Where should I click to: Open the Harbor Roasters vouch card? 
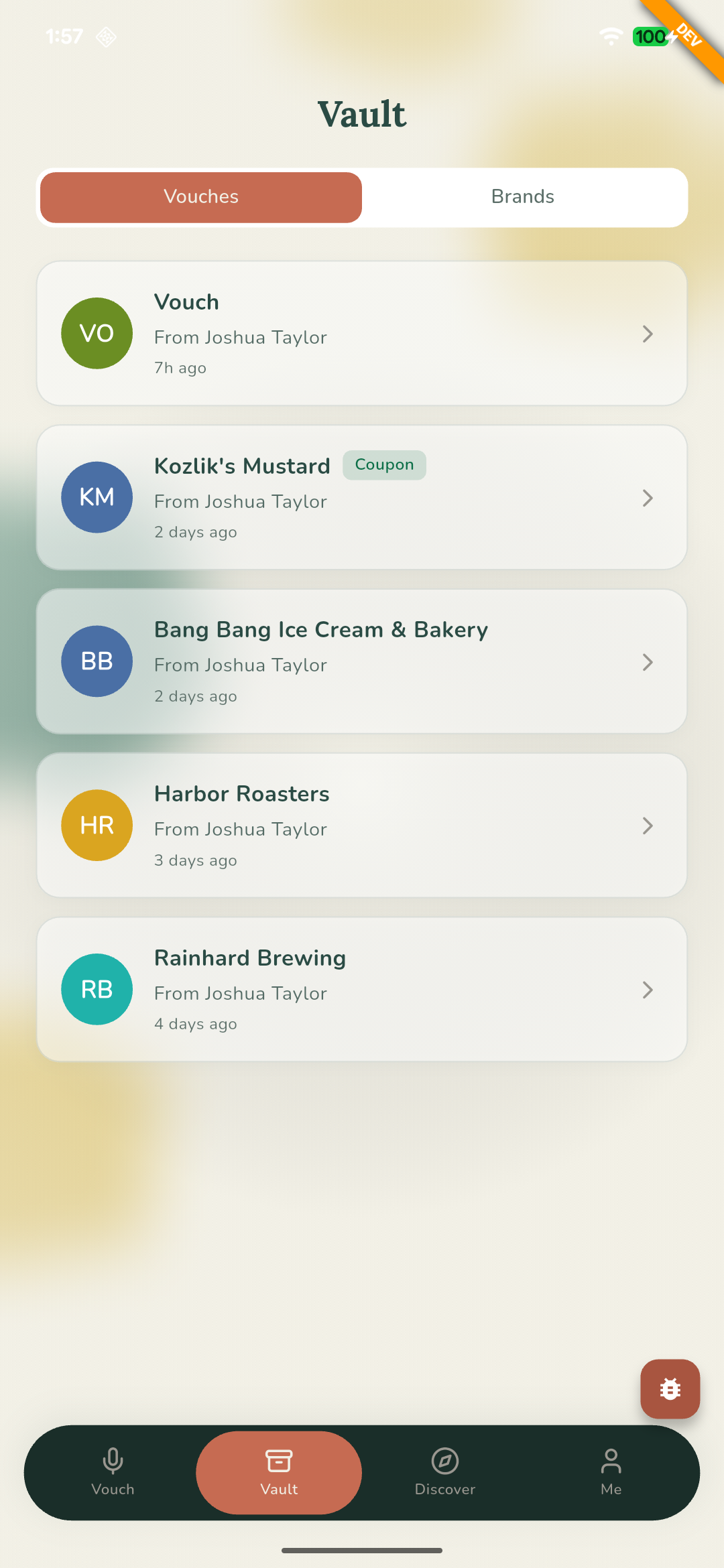tap(362, 825)
